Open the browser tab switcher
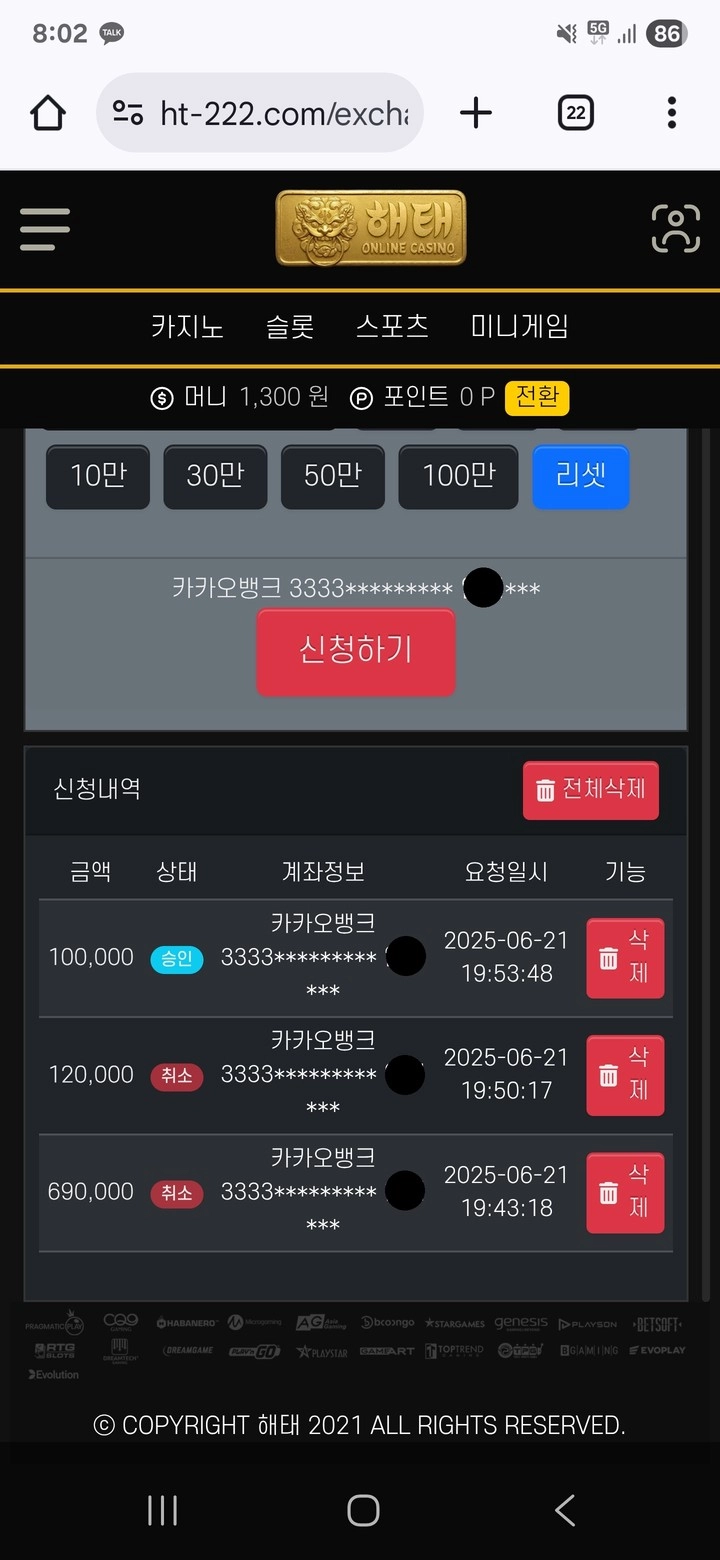Screen dimensions: 720x1560 (575, 113)
